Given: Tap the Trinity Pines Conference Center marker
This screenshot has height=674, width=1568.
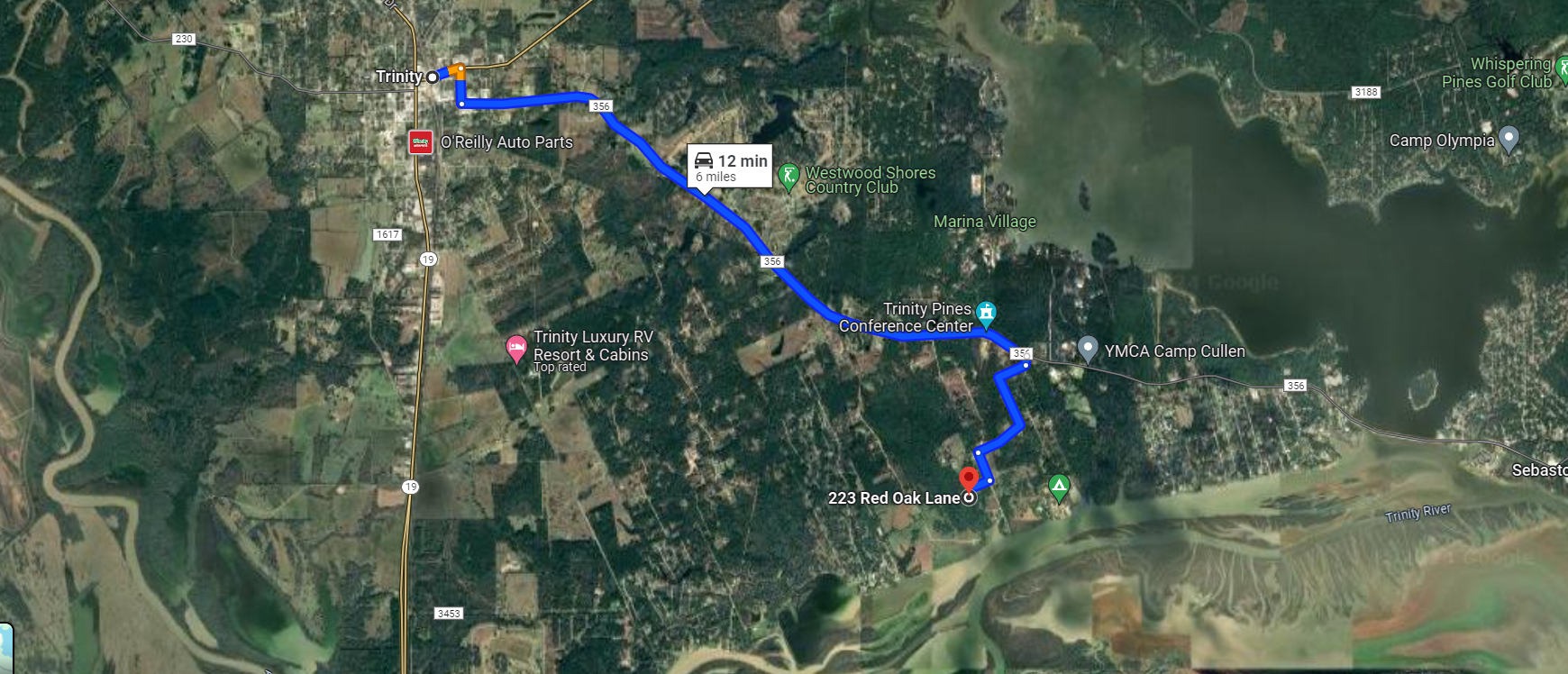Looking at the screenshot, I should click(986, 314).
